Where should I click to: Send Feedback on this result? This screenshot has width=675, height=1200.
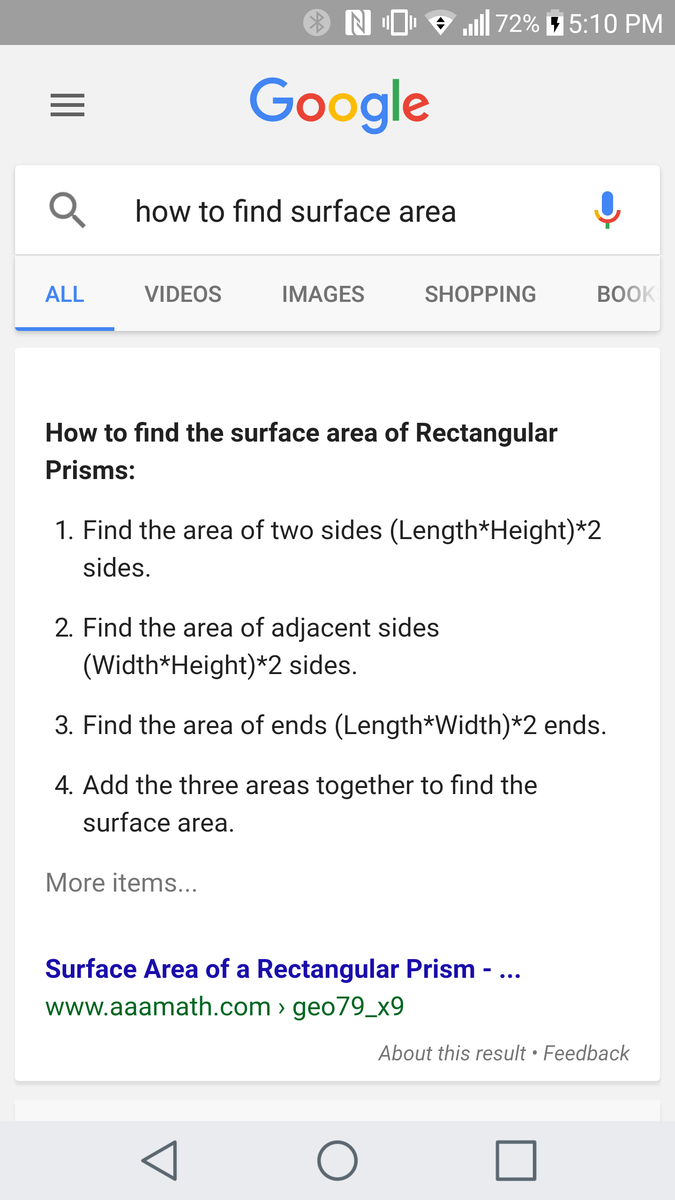pos(586,1053)
